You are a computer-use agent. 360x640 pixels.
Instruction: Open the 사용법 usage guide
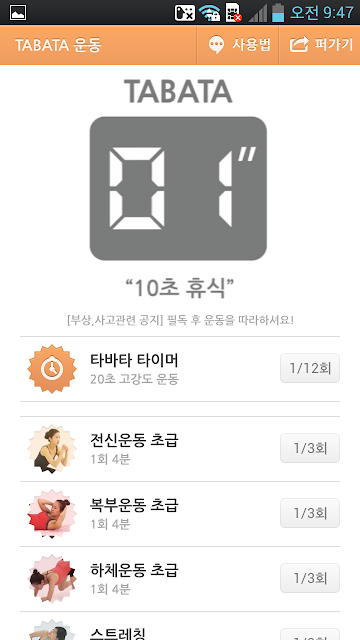tap(238, 45)
